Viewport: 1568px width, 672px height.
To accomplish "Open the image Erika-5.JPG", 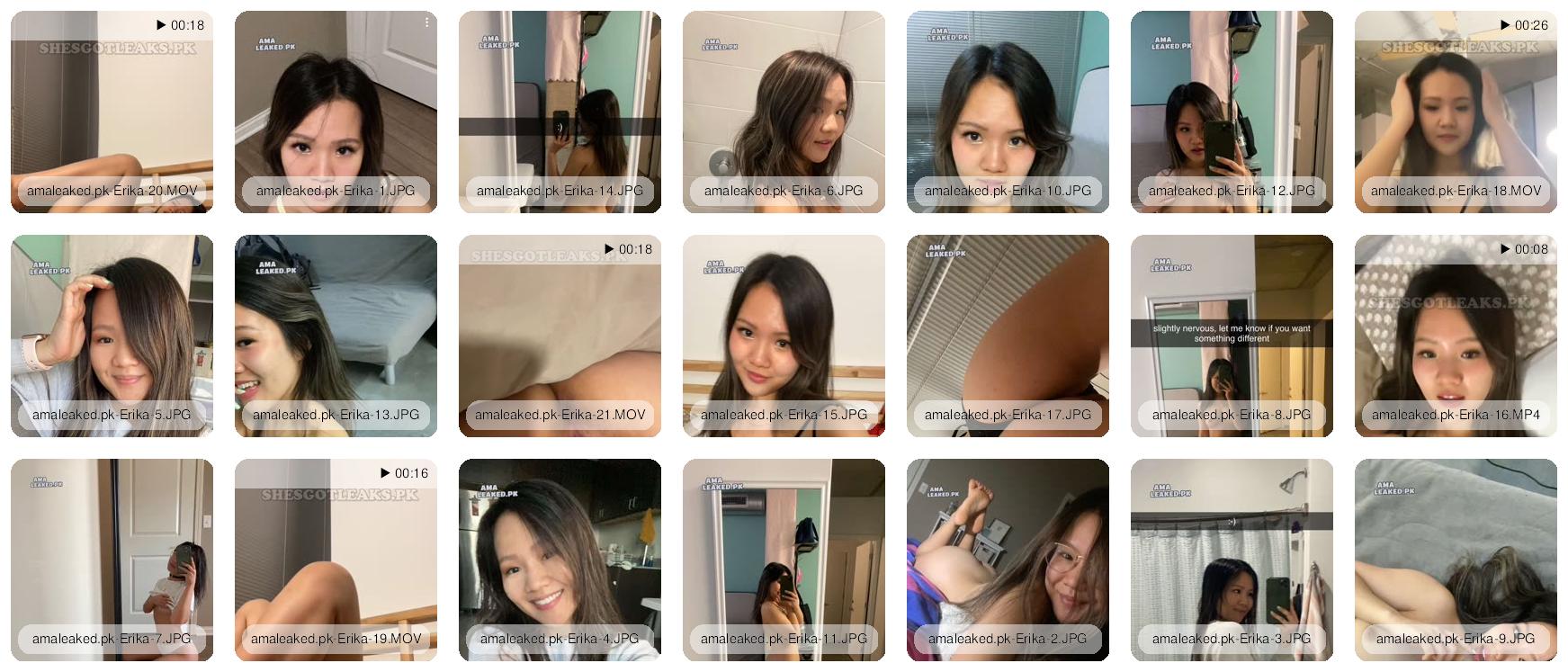I will (x=112, y=336).
